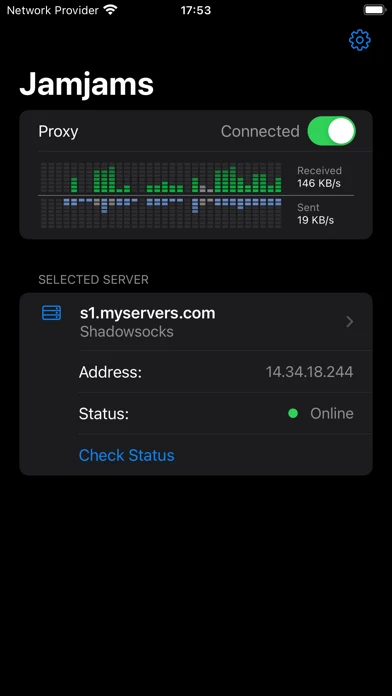
Task: Tap Check Status
Action: 127,455
